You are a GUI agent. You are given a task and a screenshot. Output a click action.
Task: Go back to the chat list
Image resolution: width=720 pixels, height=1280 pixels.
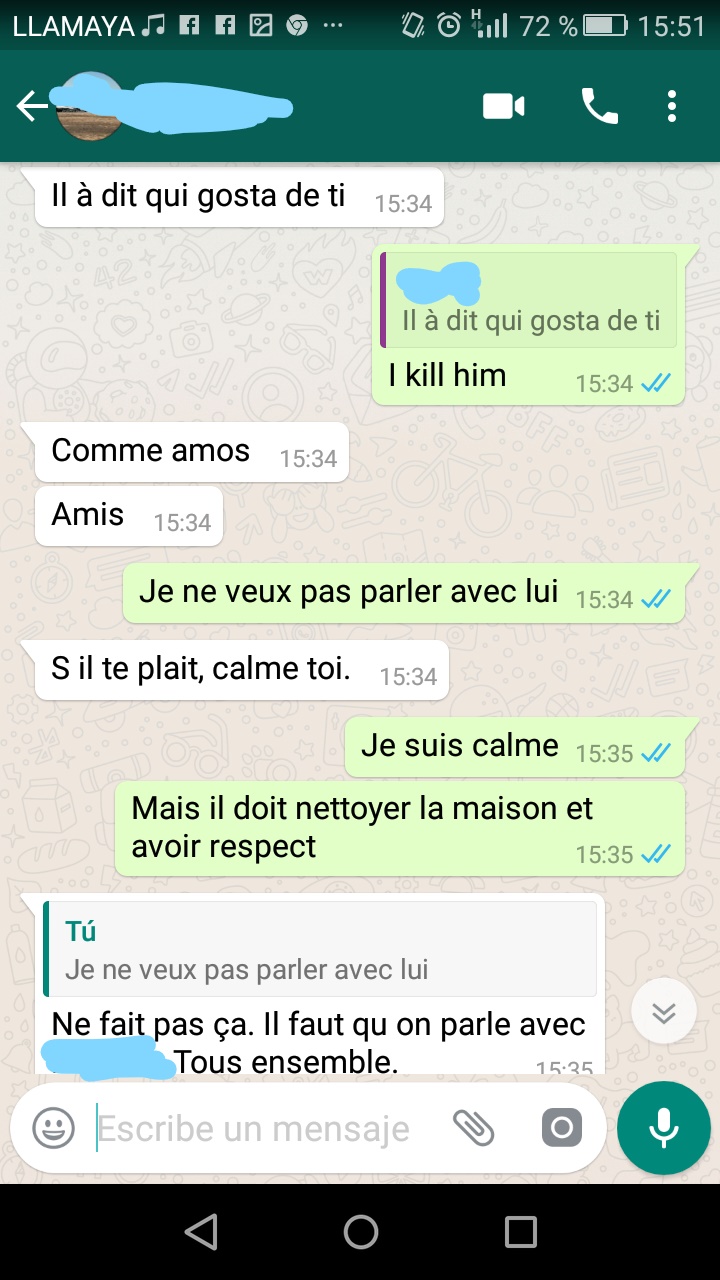pos(32,107)
